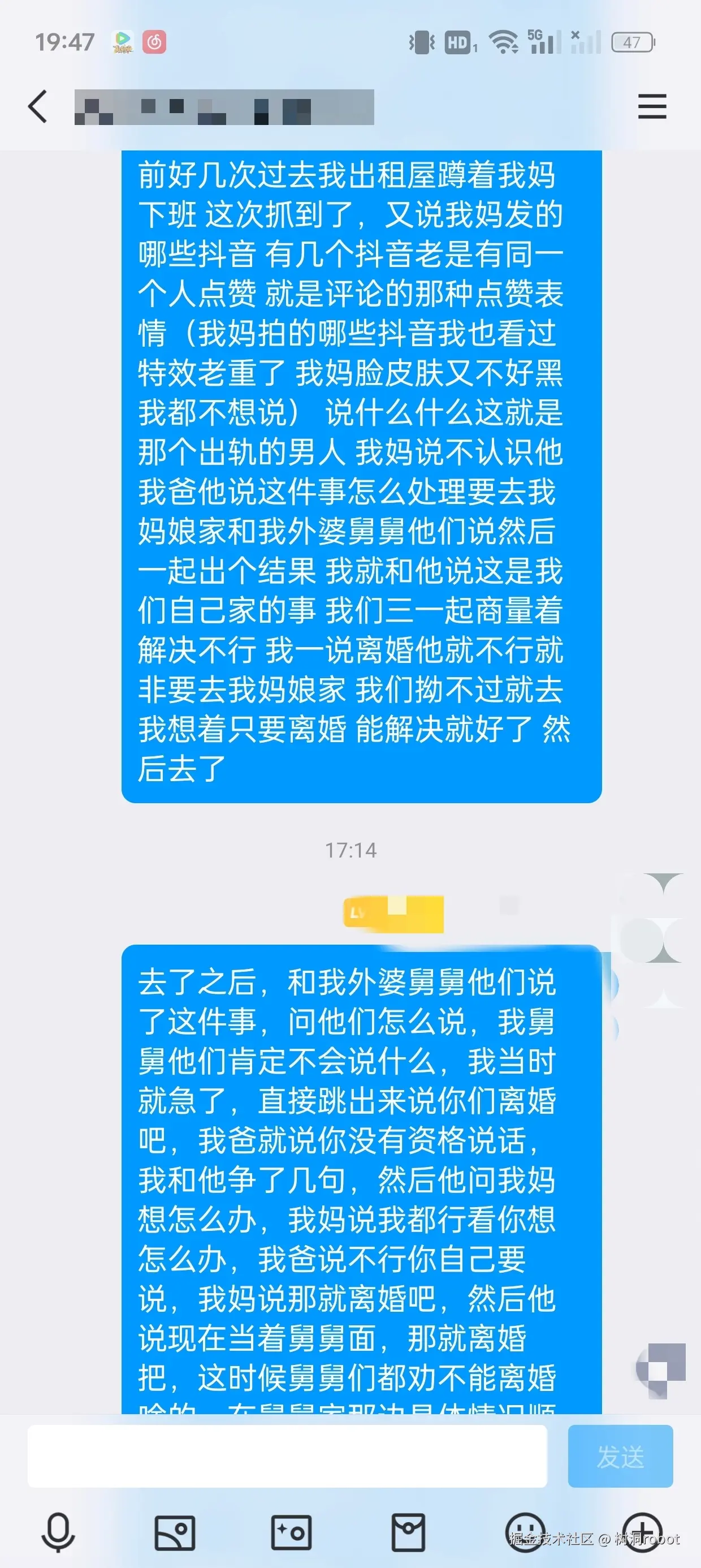Image resolution: width=701 pixels, height=1568 pixels.
Task: Start voice input with the microphone icon
Action: pos(58,1531)
